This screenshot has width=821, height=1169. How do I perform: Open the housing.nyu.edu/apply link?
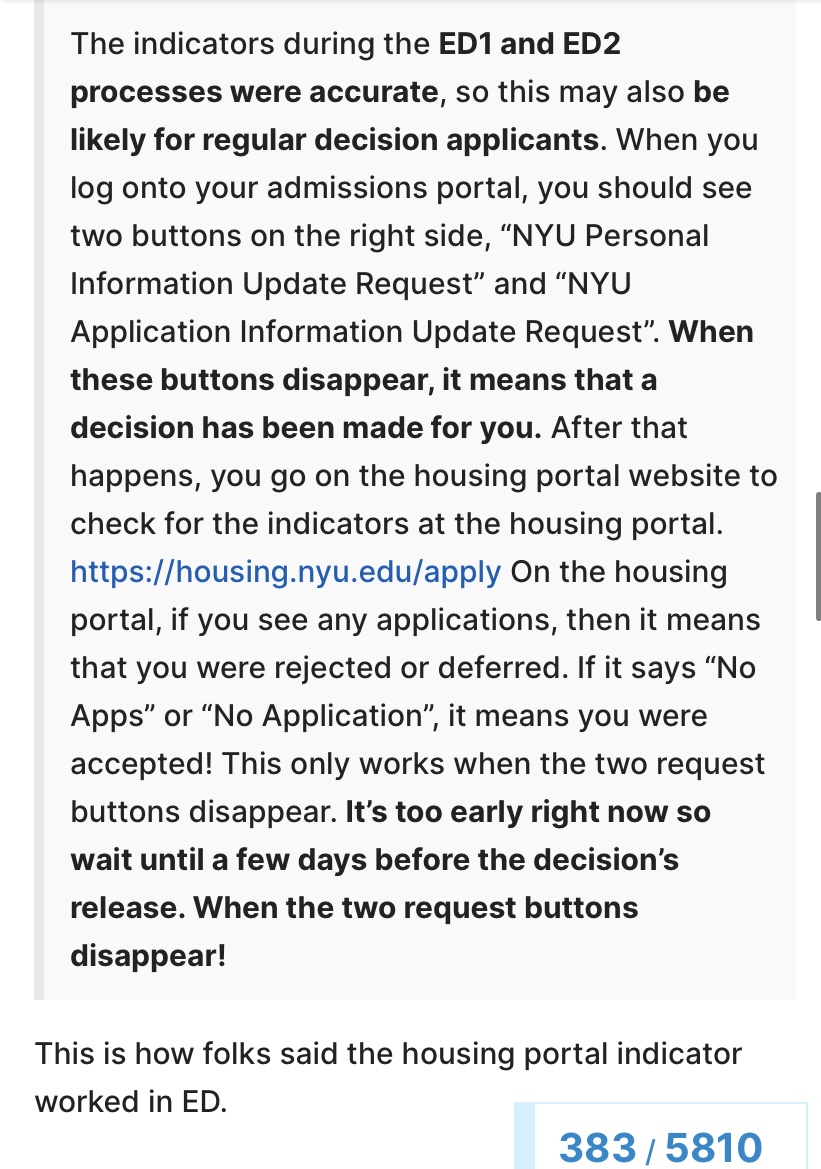285,572
